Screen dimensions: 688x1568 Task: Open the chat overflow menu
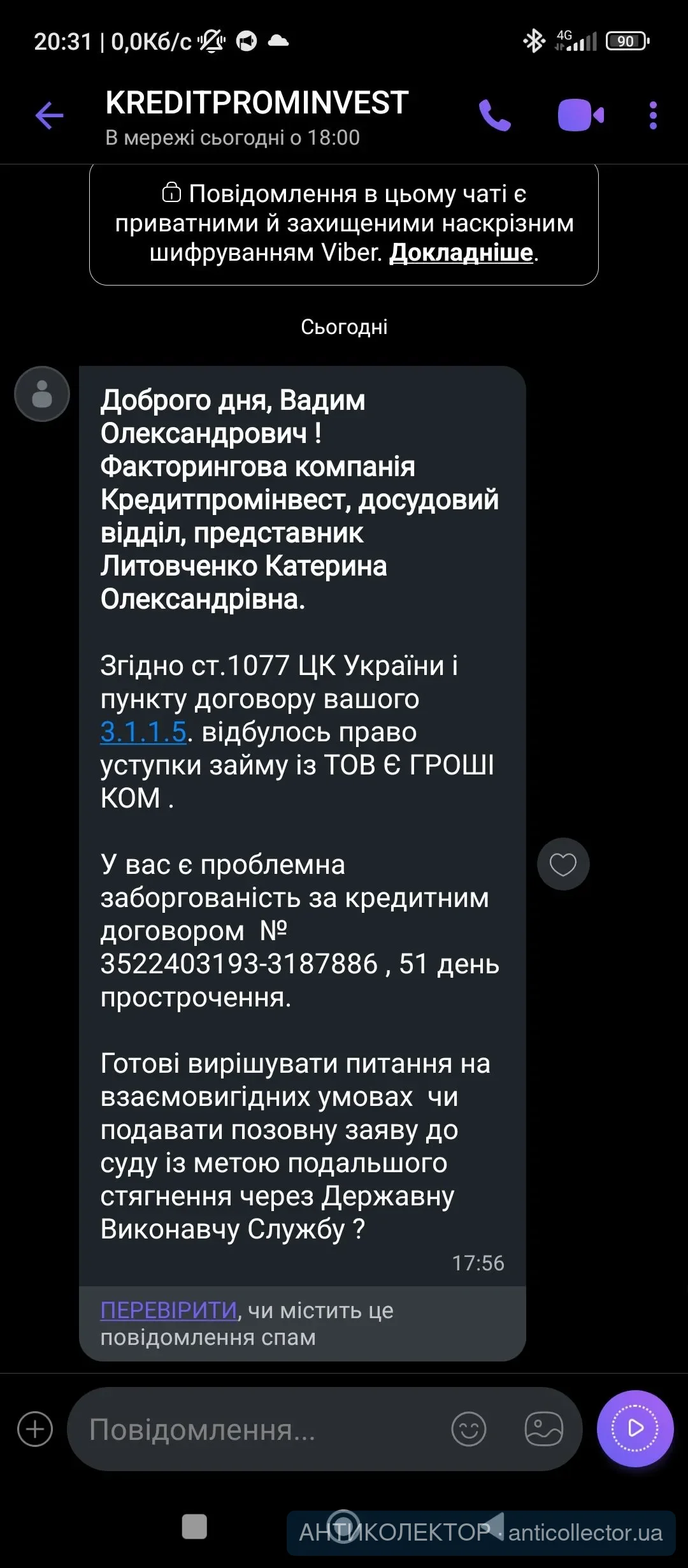click(x=653, y=116)
